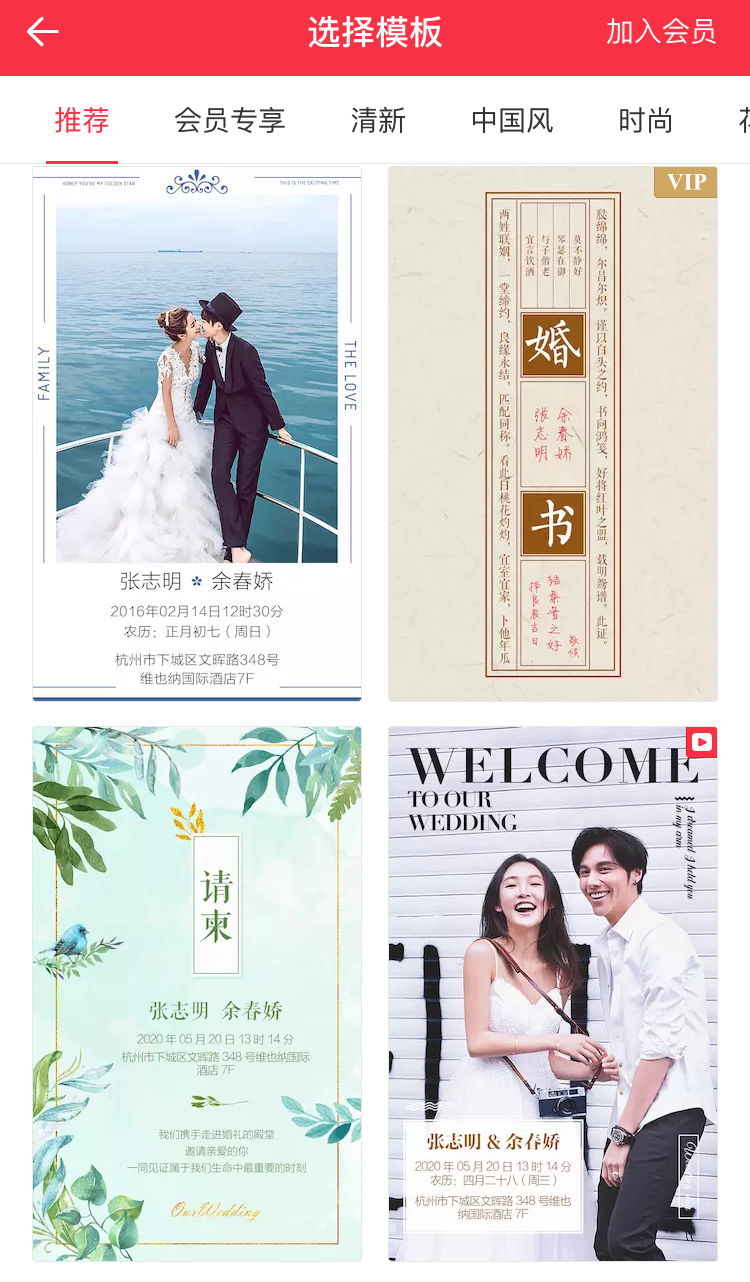This screenshot has width=750, height=1282.
Task: Open the 清新 template category
Action: [378, 121]
